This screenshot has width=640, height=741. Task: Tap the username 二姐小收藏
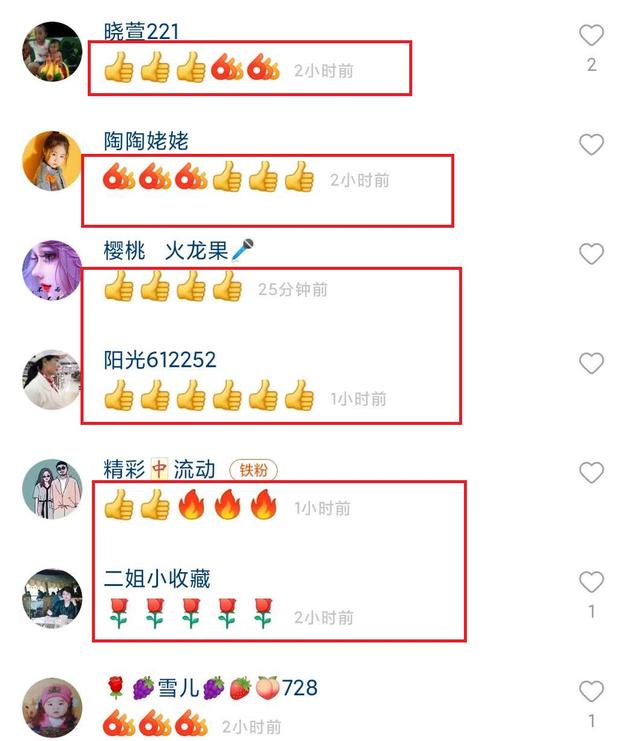click(157, 578)
